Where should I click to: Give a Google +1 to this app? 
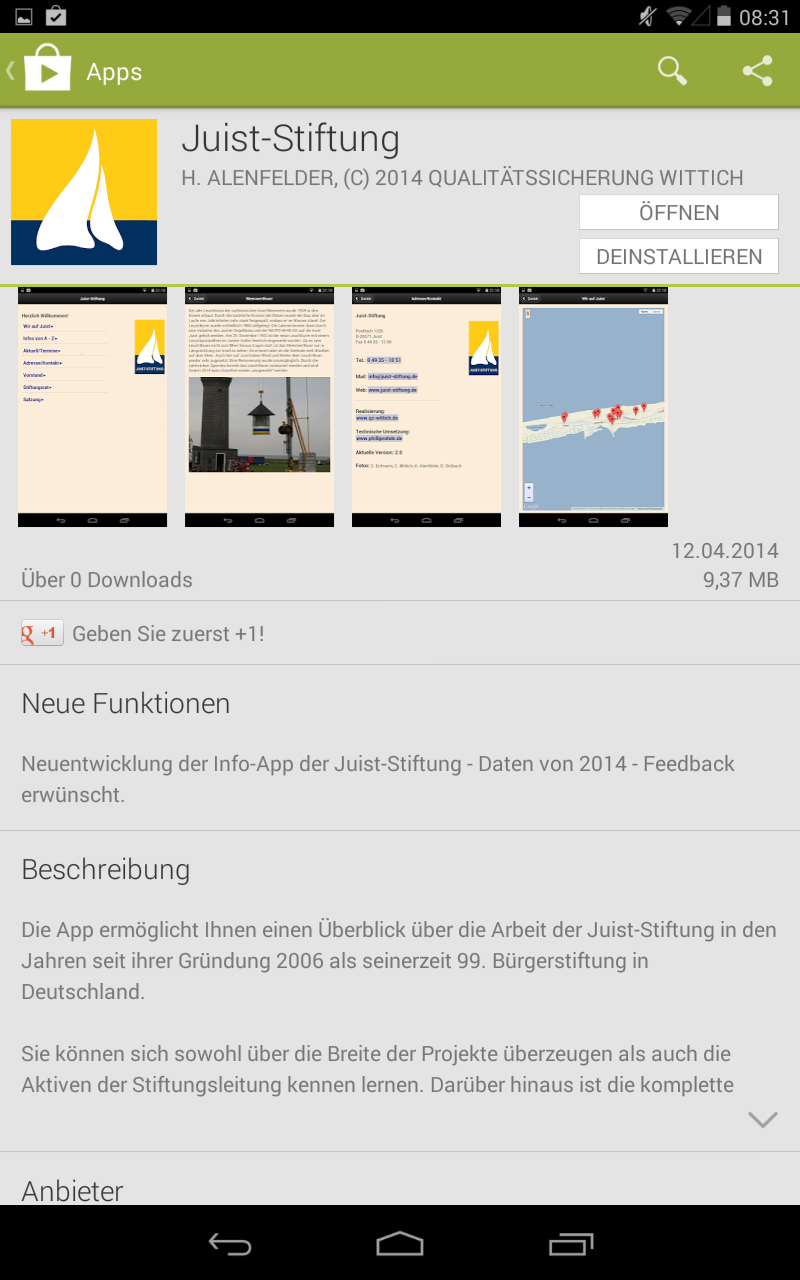point(43,633)
